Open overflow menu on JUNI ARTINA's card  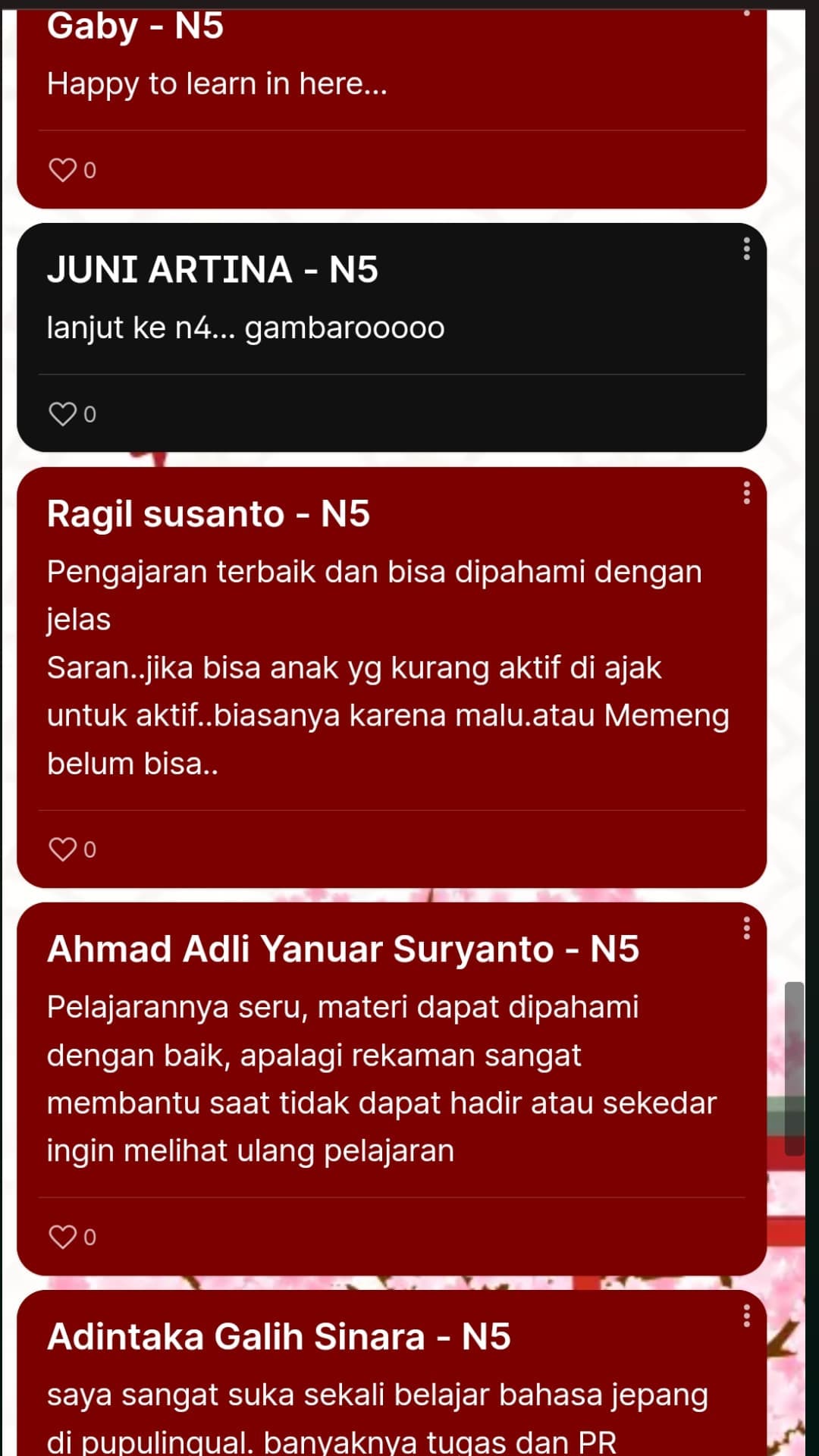746,249
